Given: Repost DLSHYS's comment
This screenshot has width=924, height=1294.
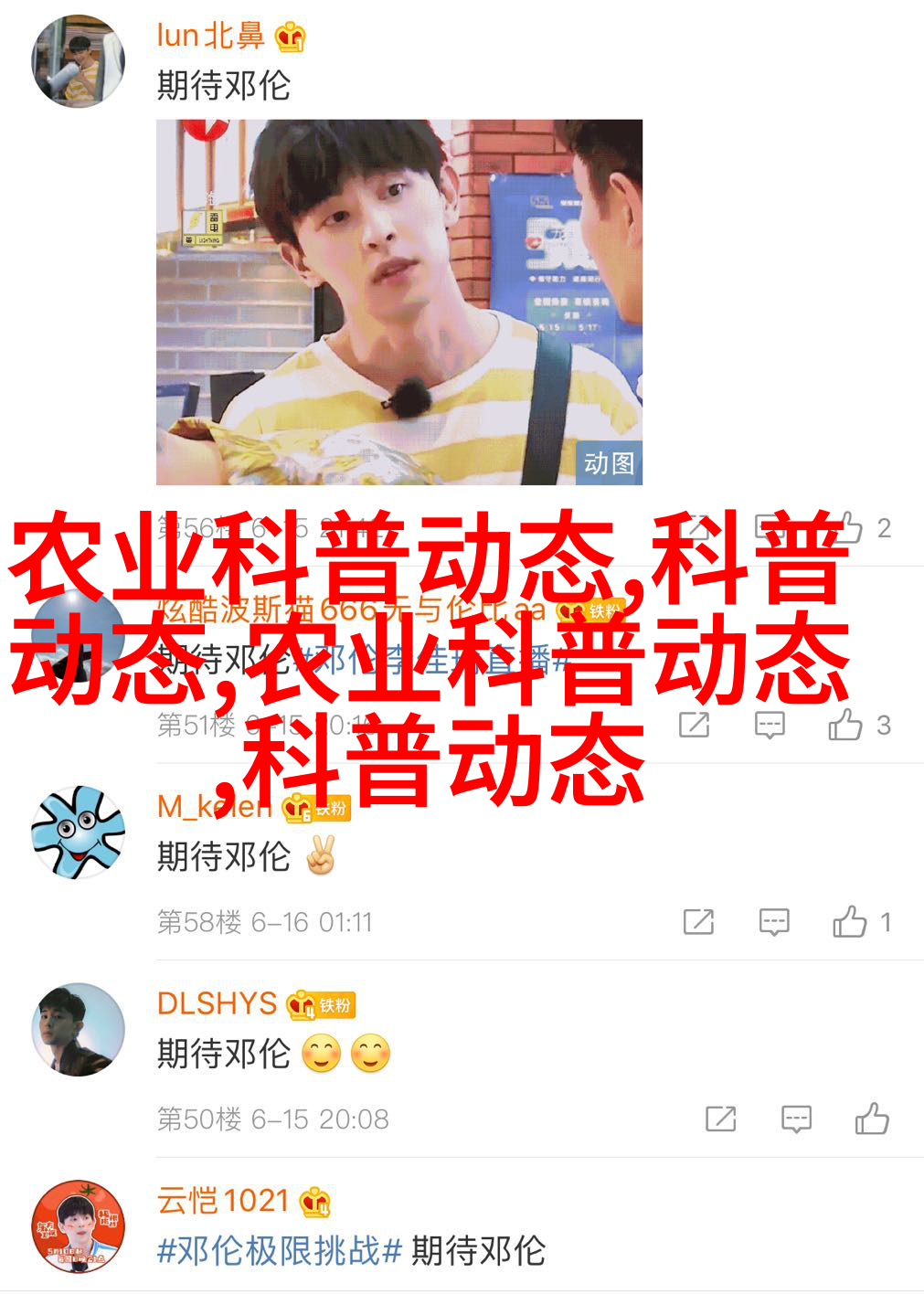Looking at the screenshot, I should click(720, 1119).
